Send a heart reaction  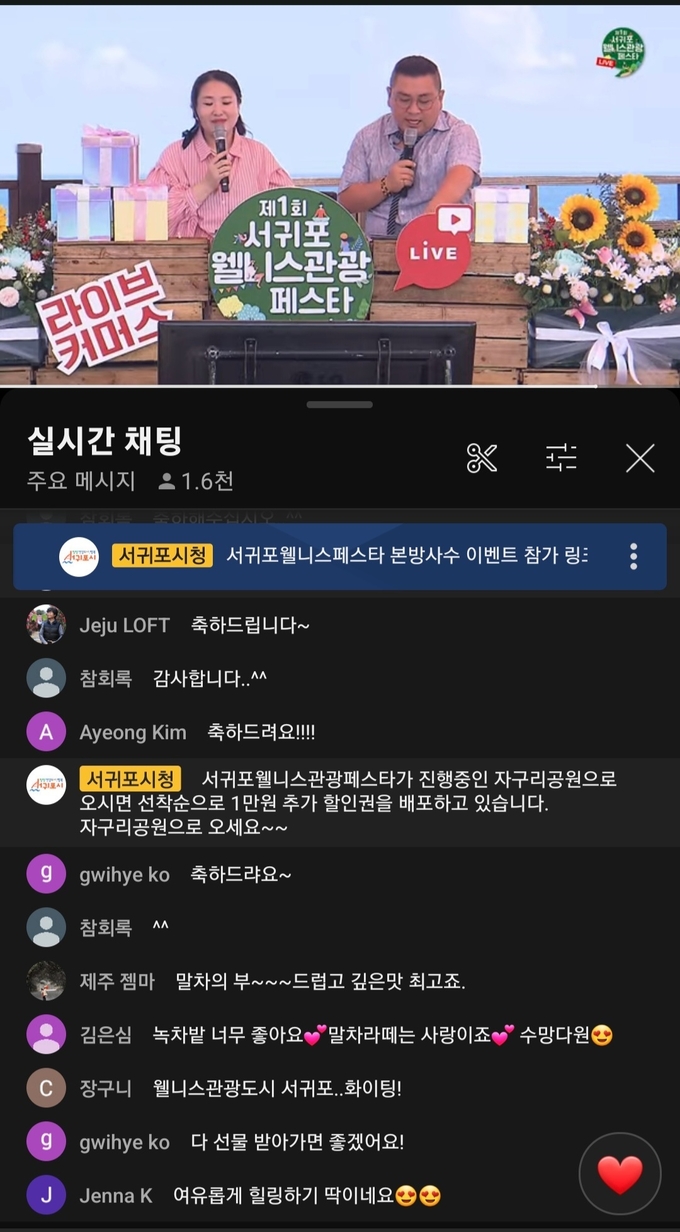[619, 1174]
